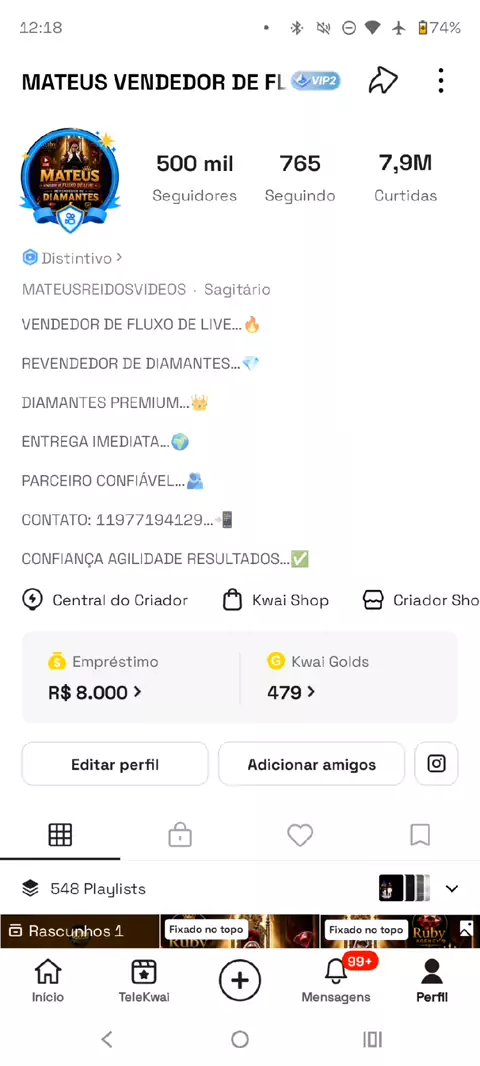Open Mensagens tab
Screen dimensions: 480x1066
(337, 981)
